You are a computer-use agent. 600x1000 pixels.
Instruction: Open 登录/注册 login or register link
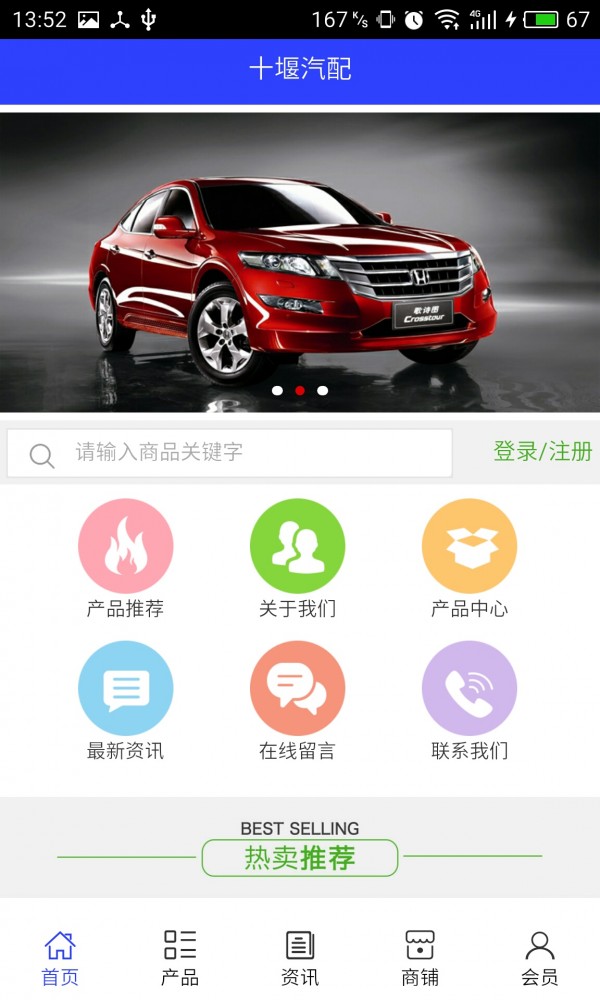(542, 452)
